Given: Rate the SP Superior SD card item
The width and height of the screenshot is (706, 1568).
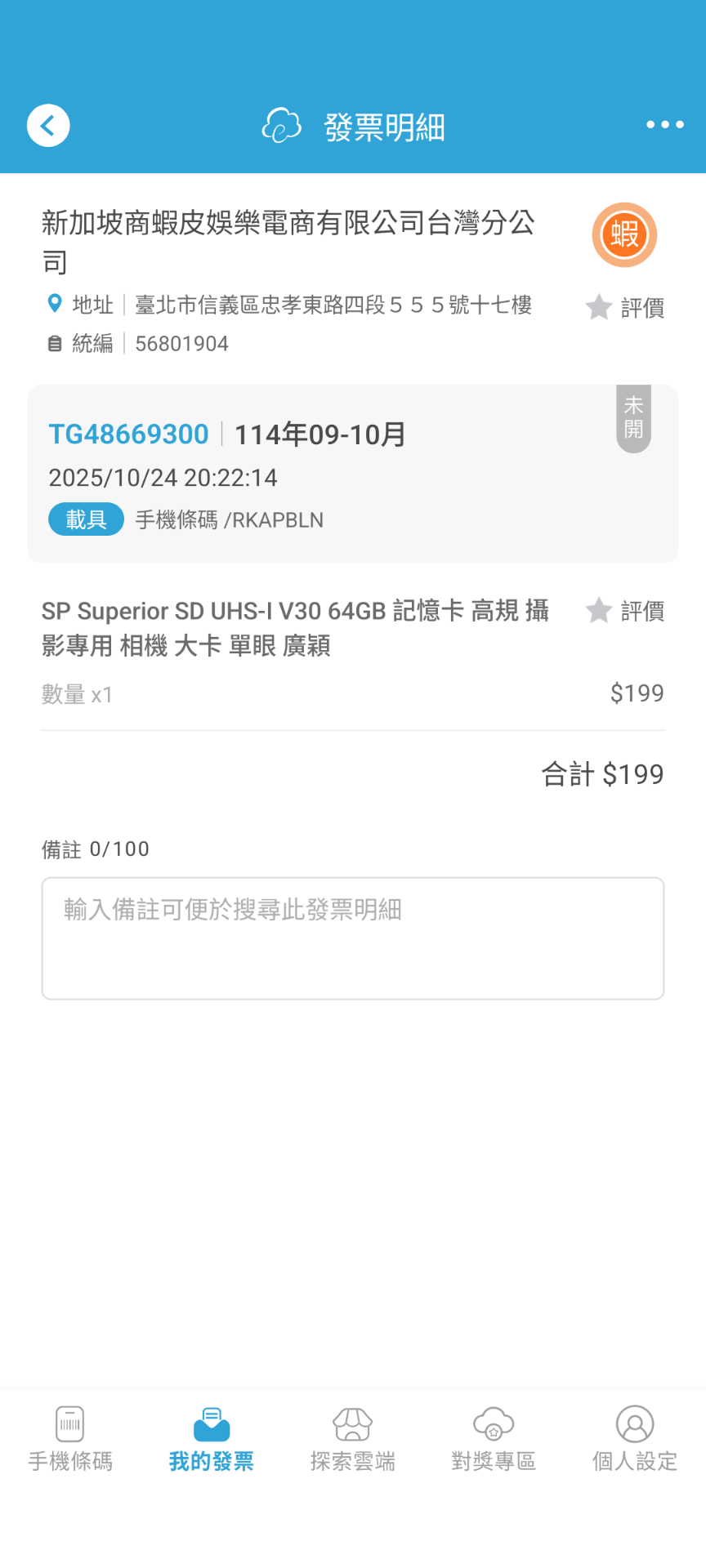Looking at the screenshot, I should pyautogui.click(x=625, y=611).
